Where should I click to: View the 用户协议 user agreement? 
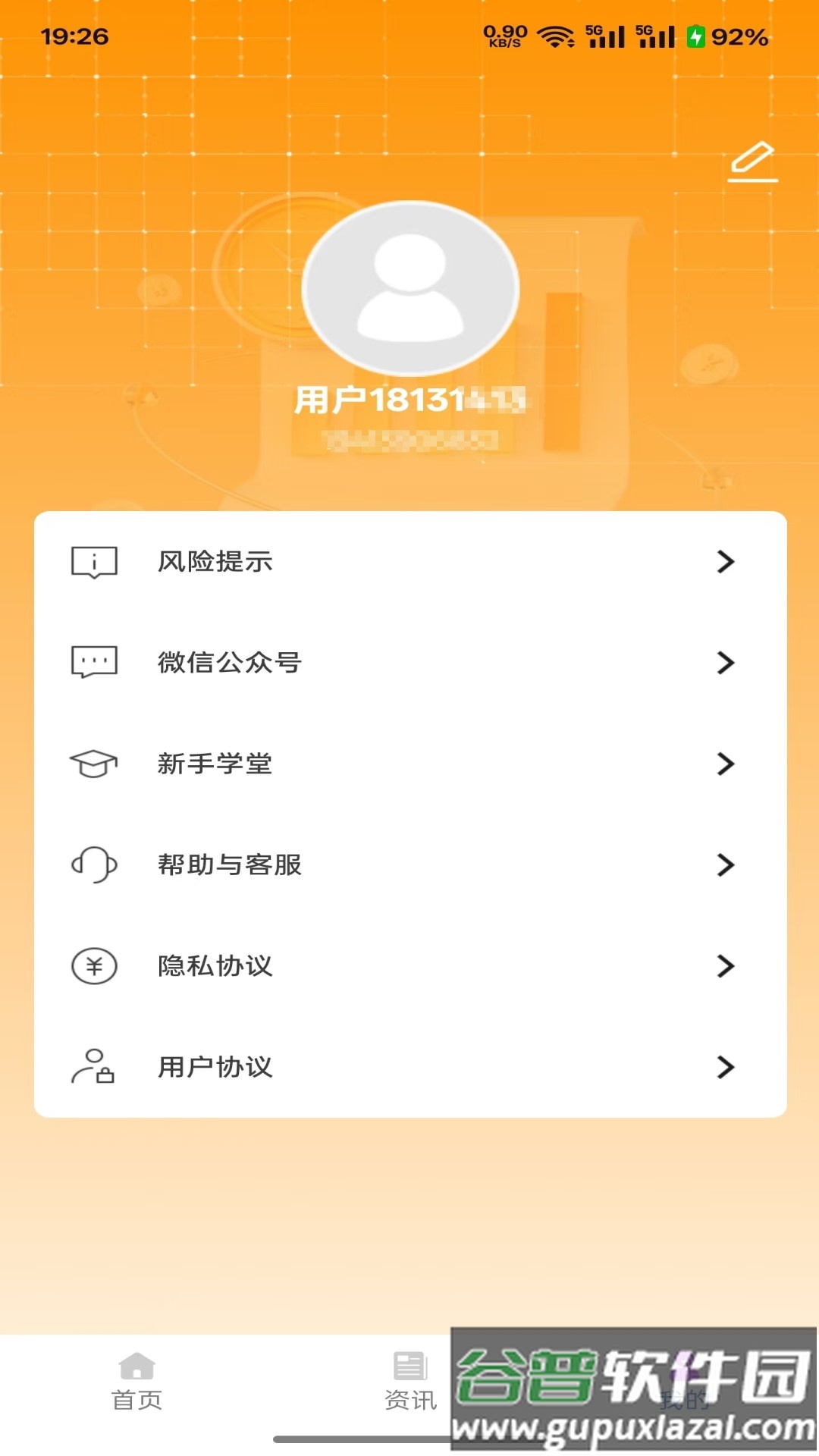coord(303,1068)
